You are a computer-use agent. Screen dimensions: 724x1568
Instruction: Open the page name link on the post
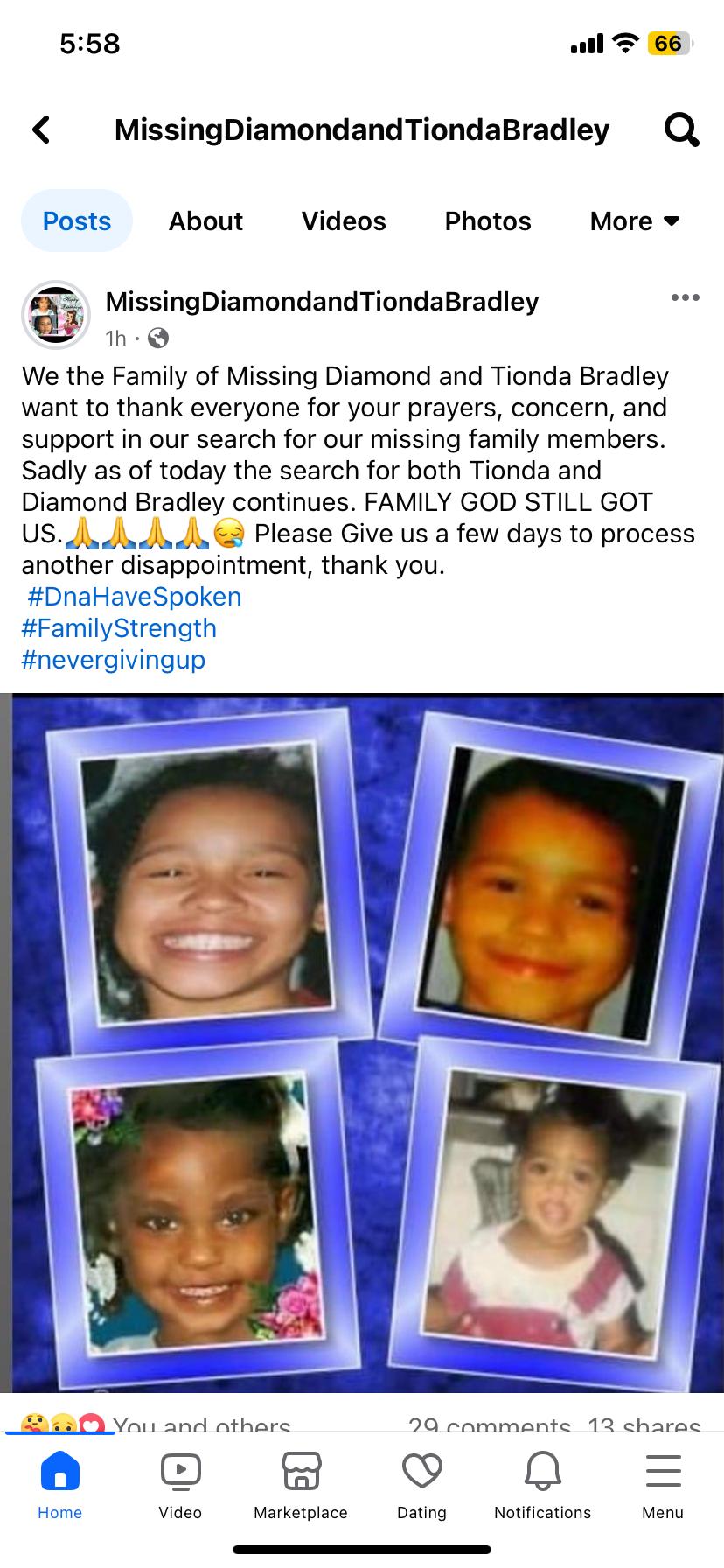pos(322,302)
